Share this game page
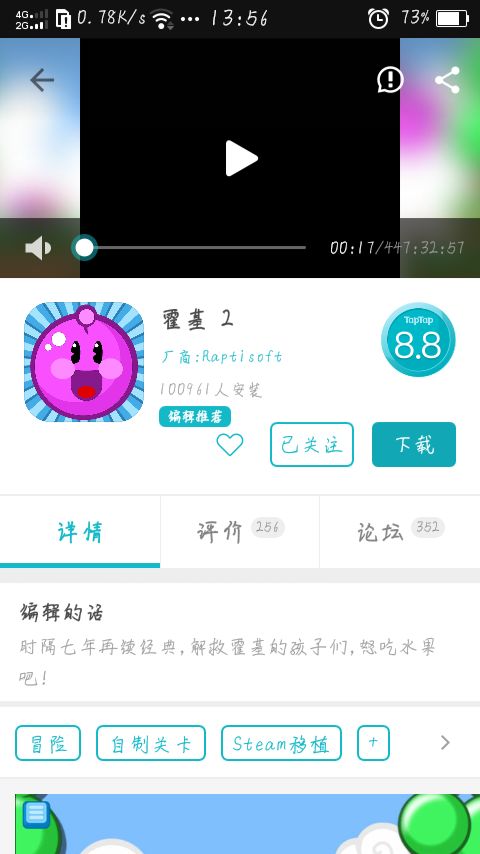Screen dimensions: 480x854 (447, 80)
